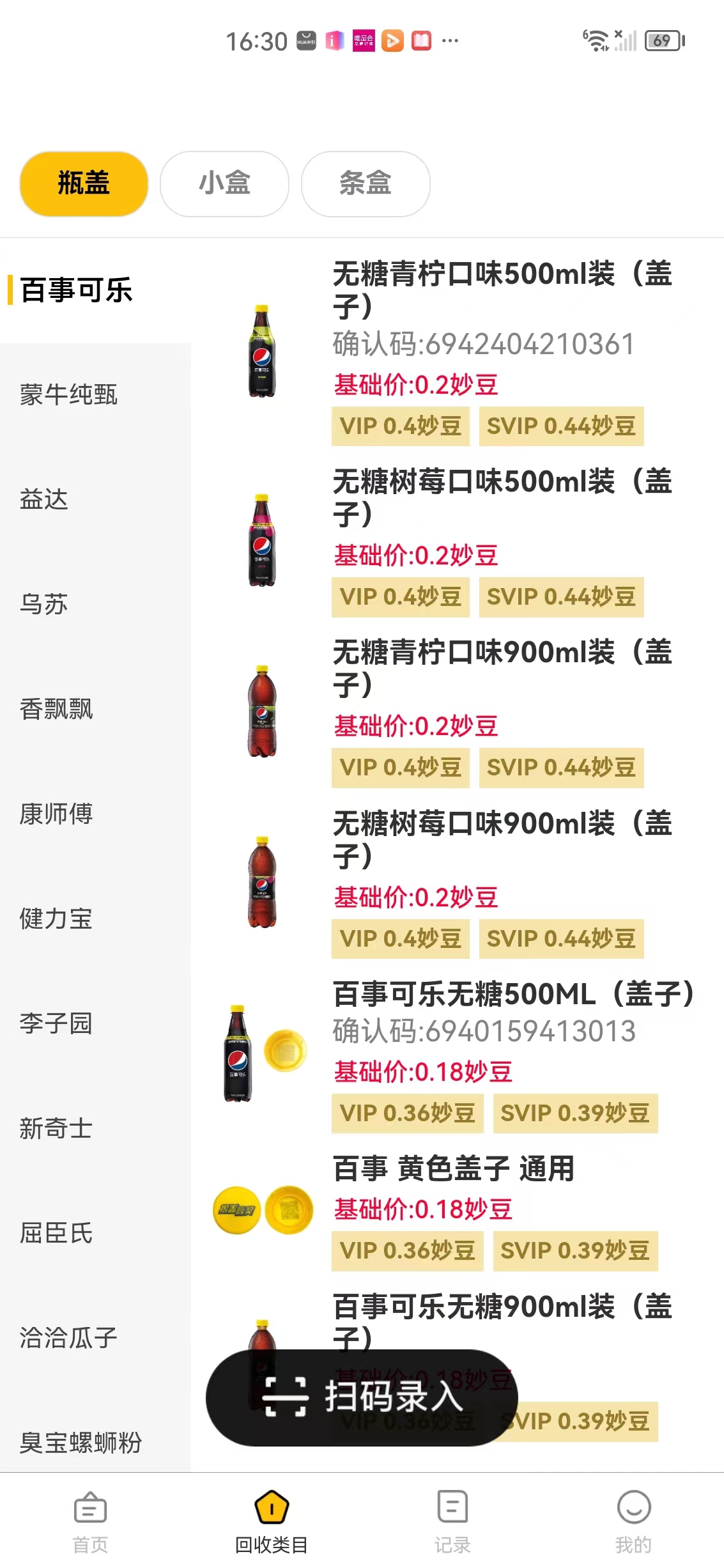Open 百事 黄色盖子 通用 listing
The image size is (724, 1568).
[x=454, y=1167]
